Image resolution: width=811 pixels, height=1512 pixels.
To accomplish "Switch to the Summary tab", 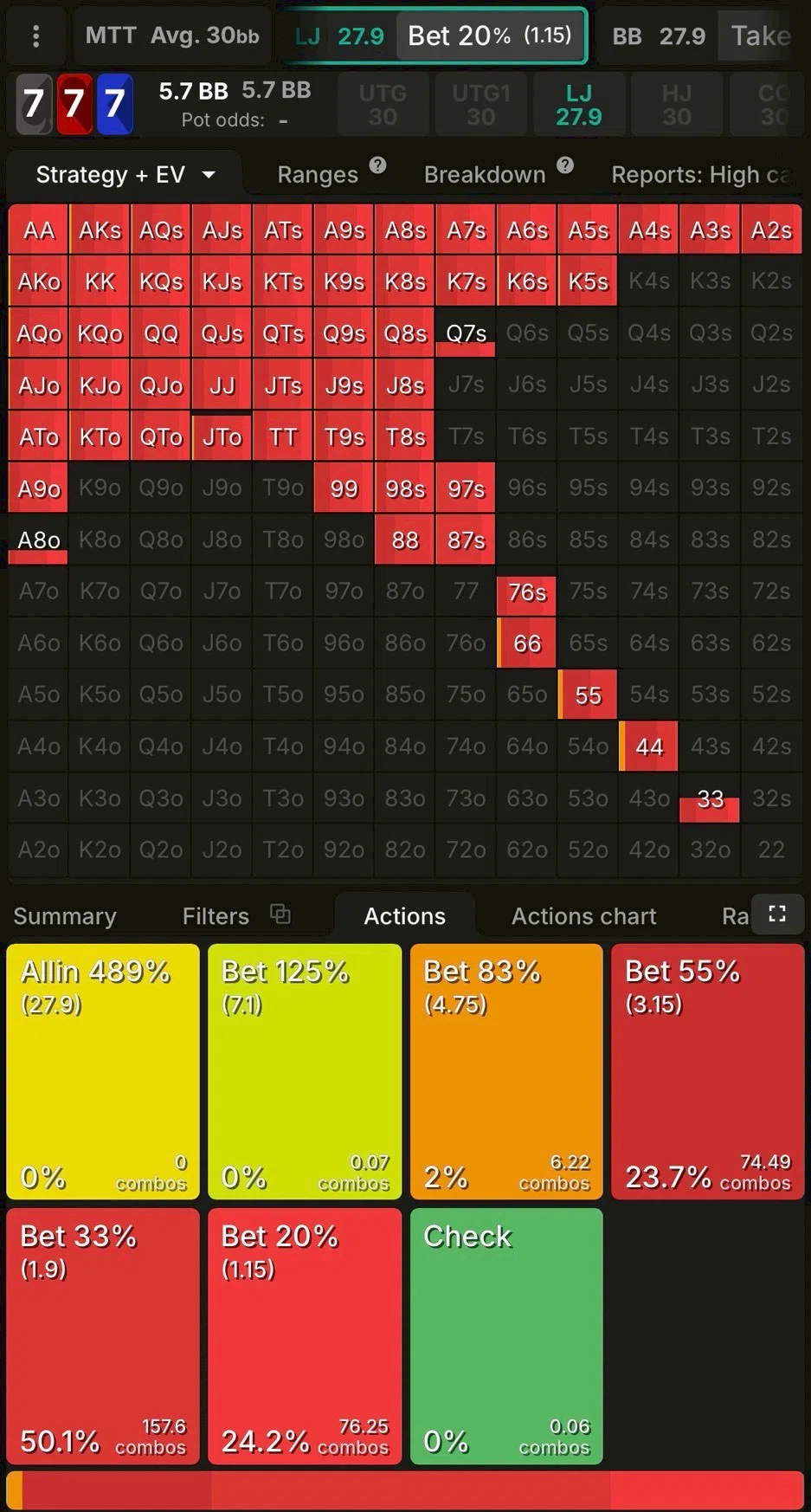I will pos(65,916).
